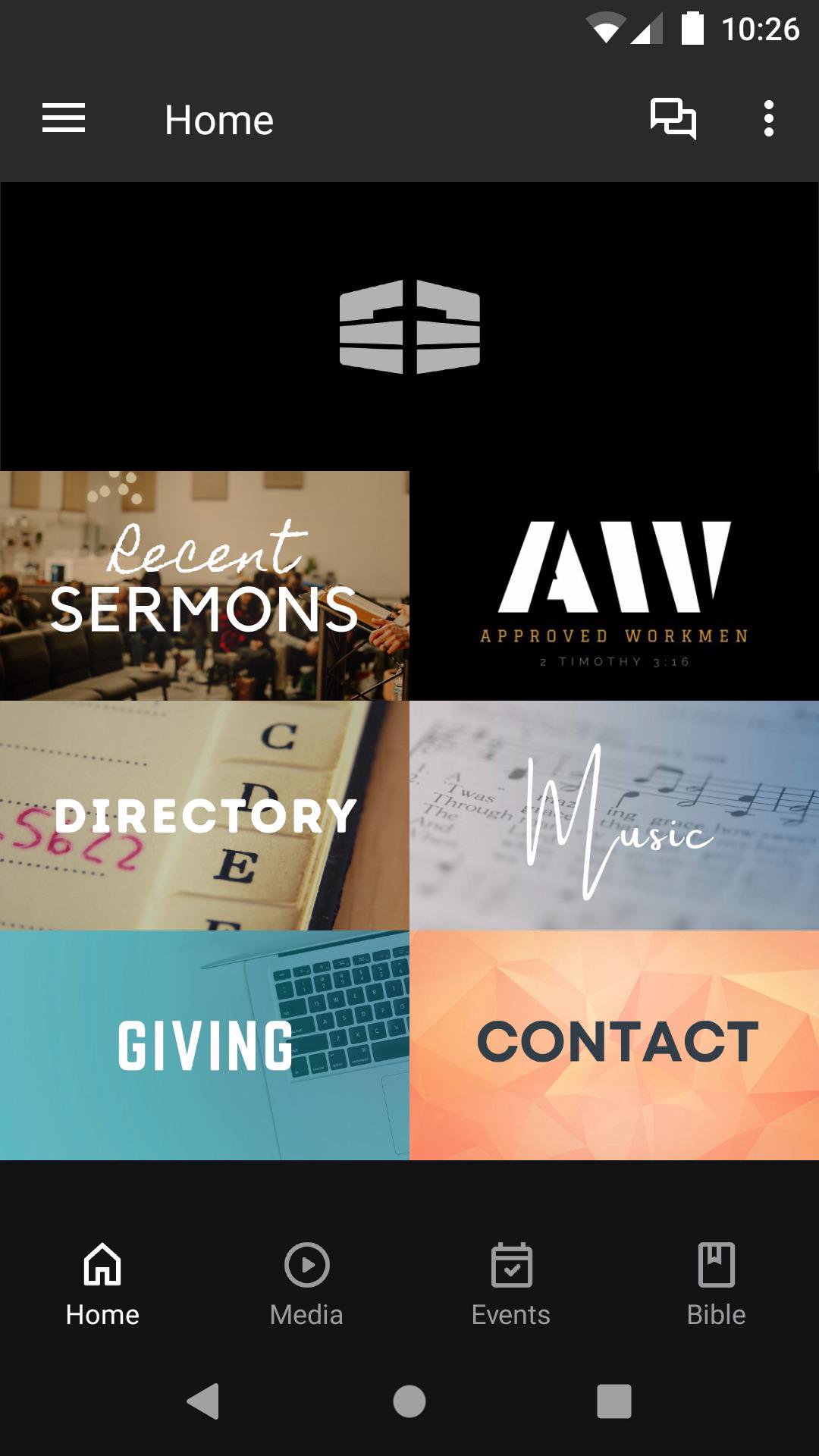Image resolution: width=819 pixels, height=1456 pixels.
Task: Open the hamburger drawer menu
Action: click(x=64, y=119)
